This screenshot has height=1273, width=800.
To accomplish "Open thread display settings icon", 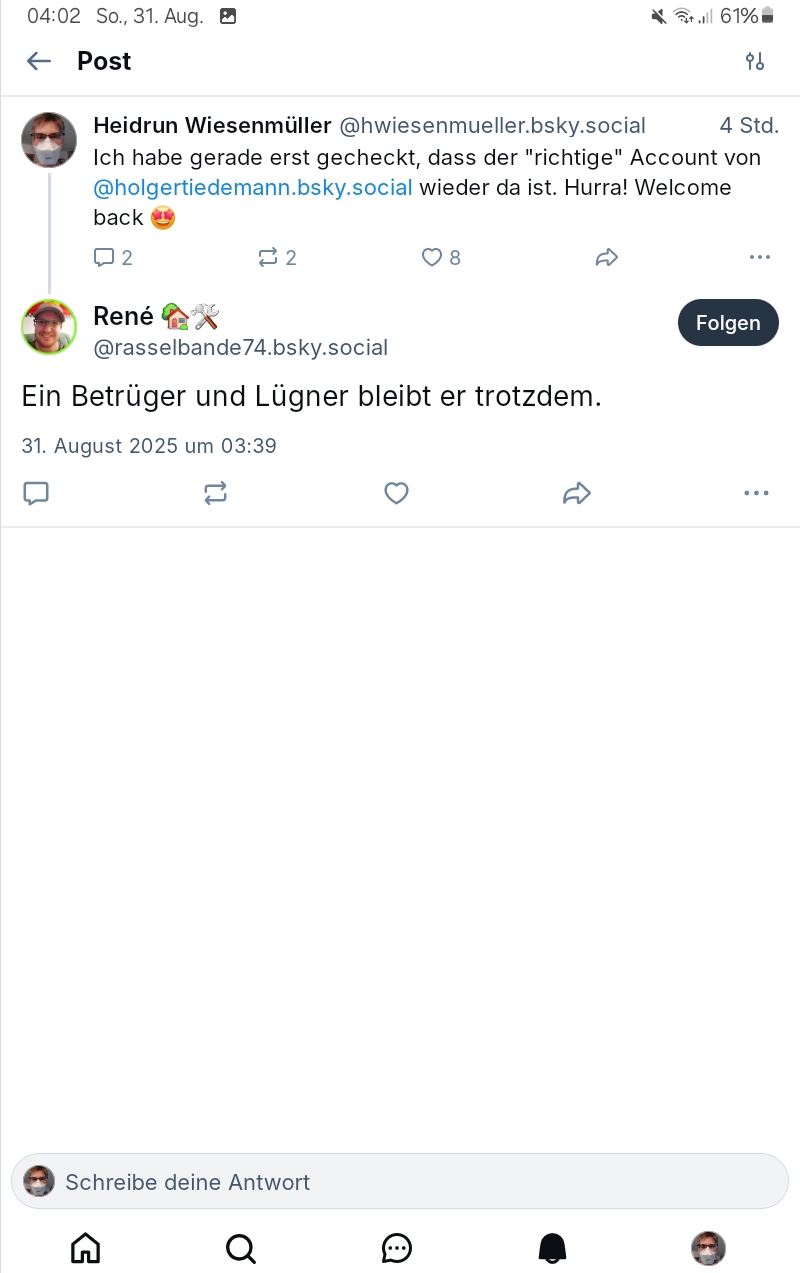I will click(755, 61).
